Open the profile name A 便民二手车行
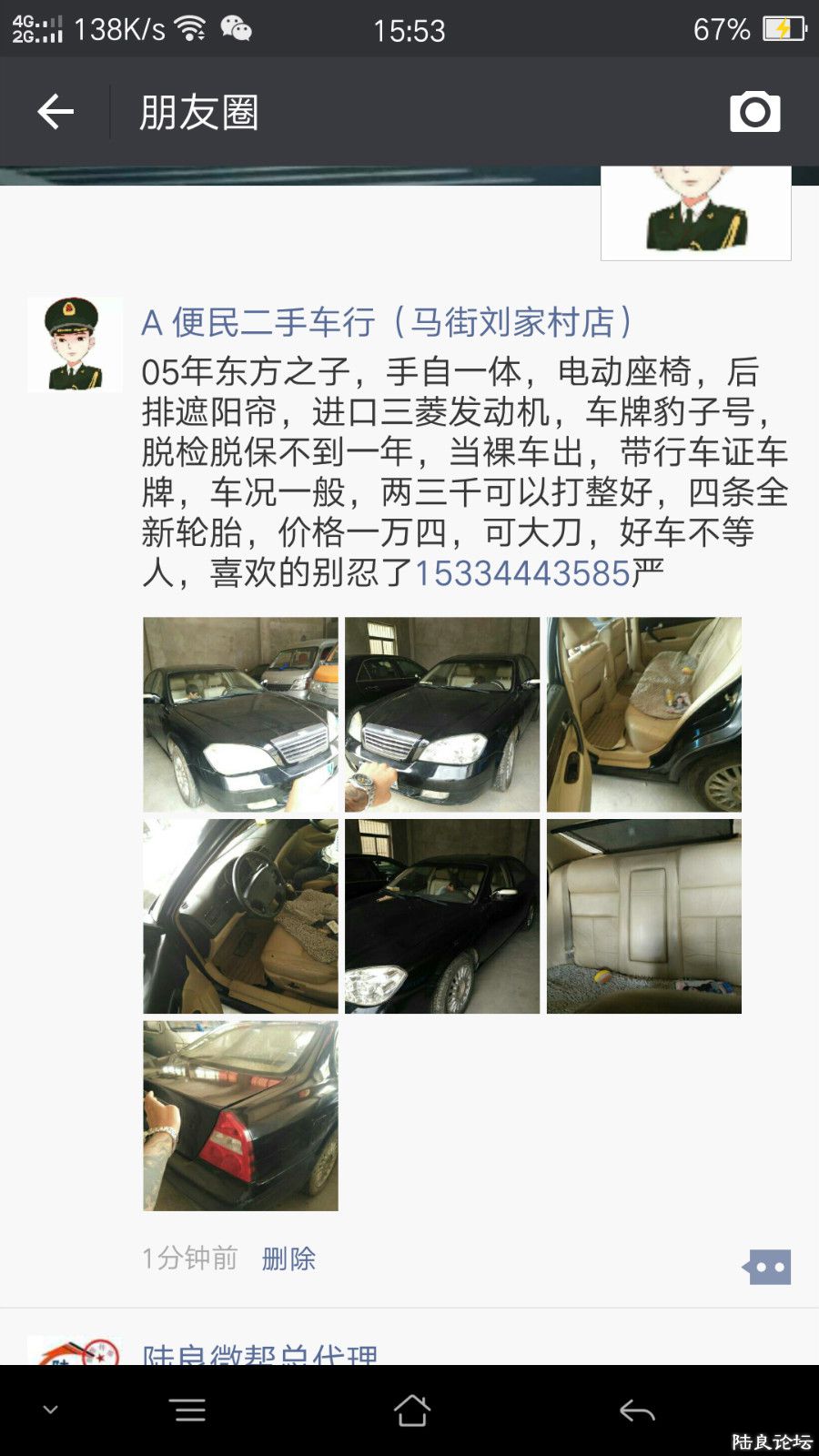 coord(387,322)
